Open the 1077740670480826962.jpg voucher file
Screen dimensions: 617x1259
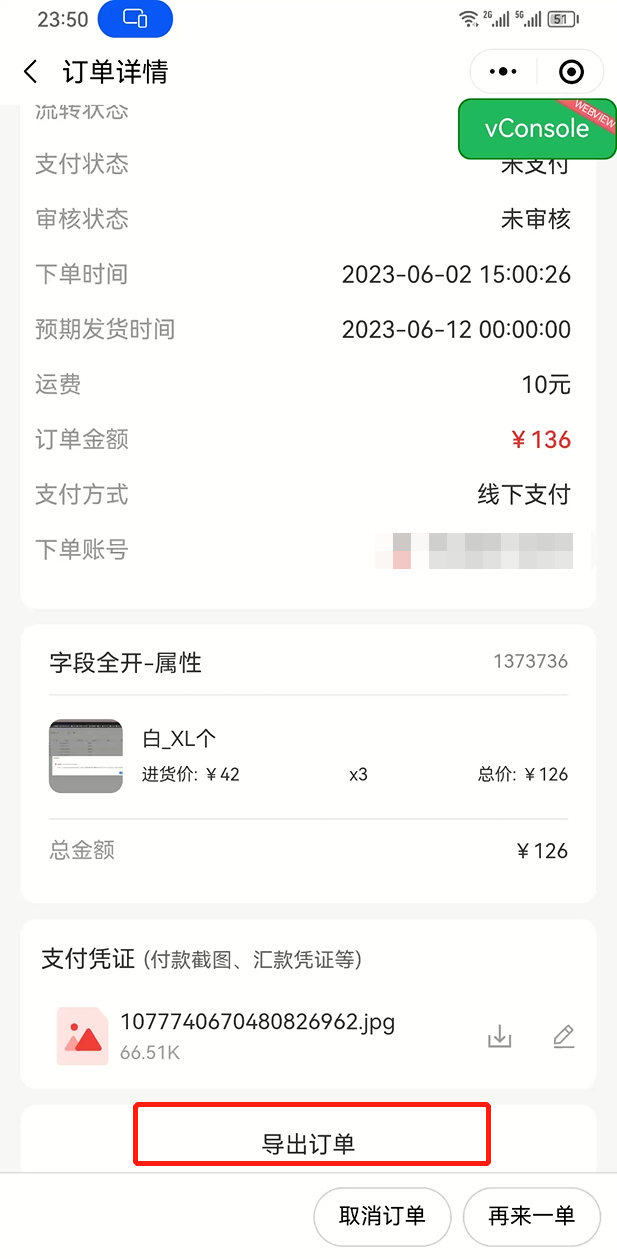point(258,1022)
